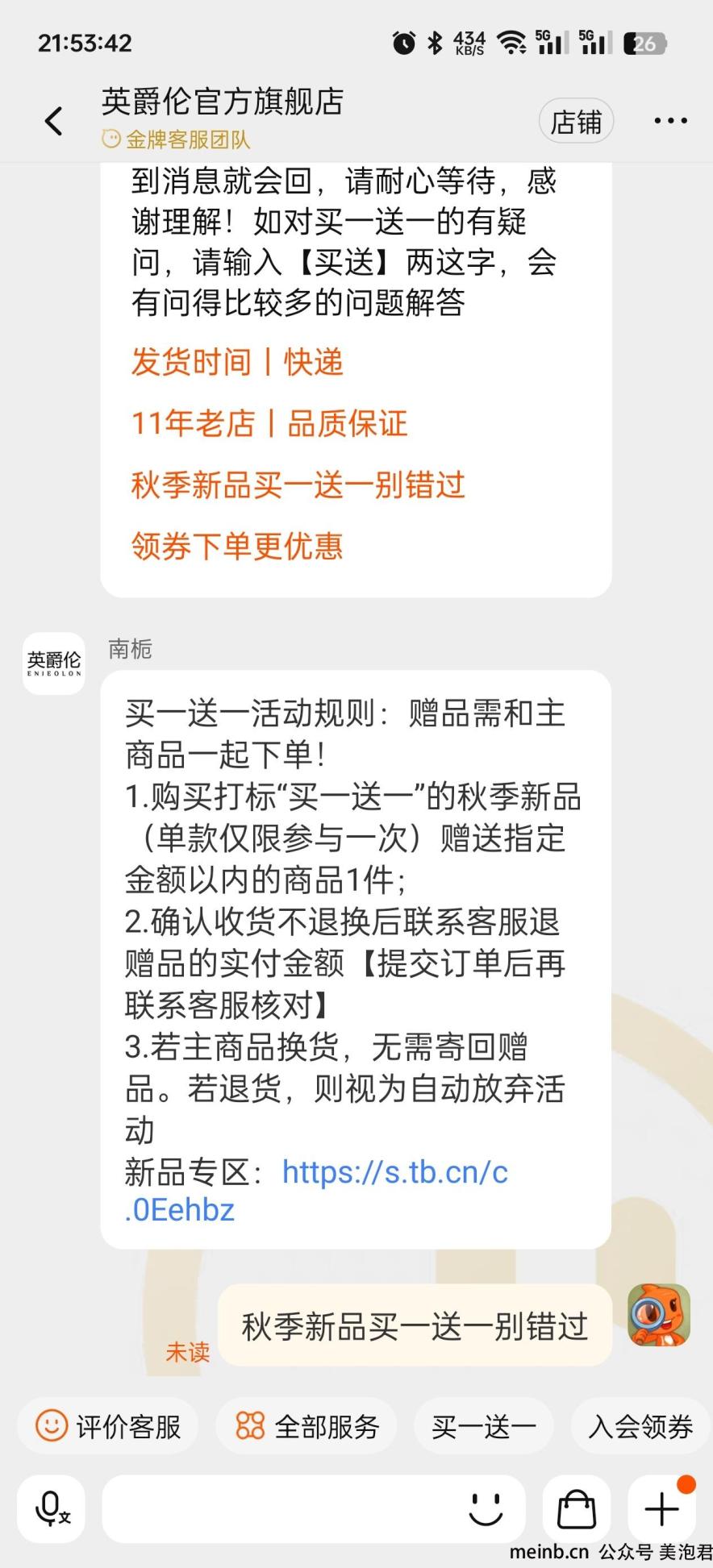Tap the 入会领券 chip
This screenshot has width=713, height=1568.
[x=640, y=1426]
